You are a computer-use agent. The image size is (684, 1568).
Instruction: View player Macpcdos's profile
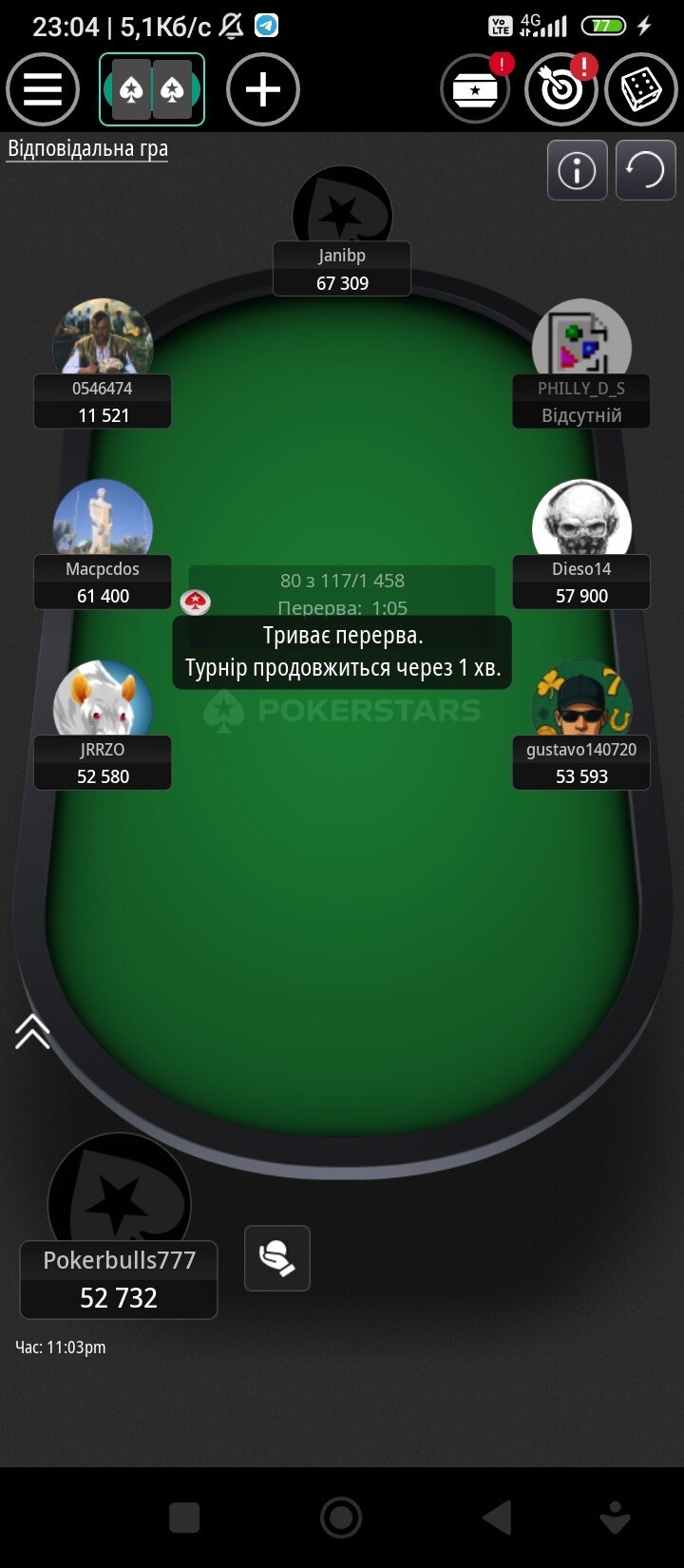(x=103, y=582)
